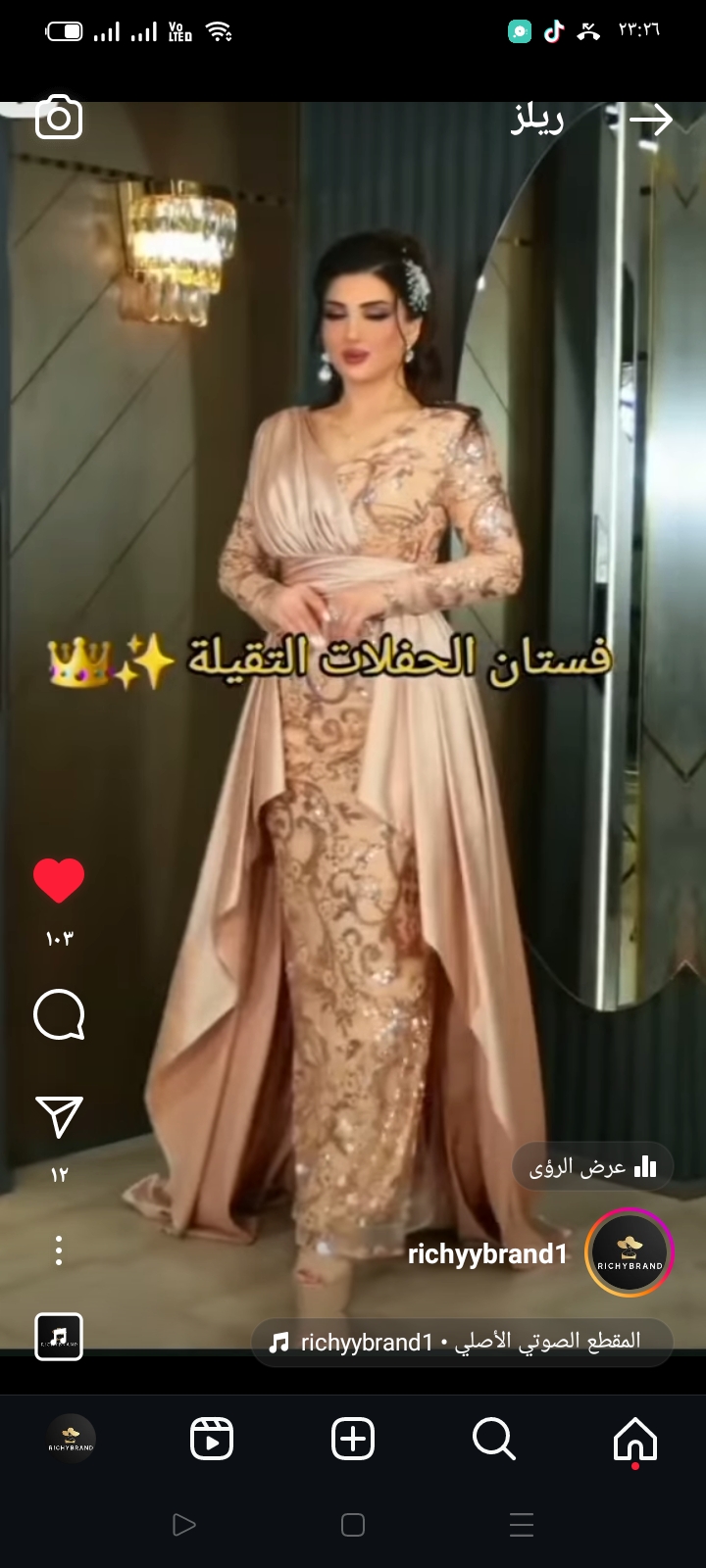Create a new post with plus tab
Screen dimensions: 706x1568
[x=353, y=1440]
